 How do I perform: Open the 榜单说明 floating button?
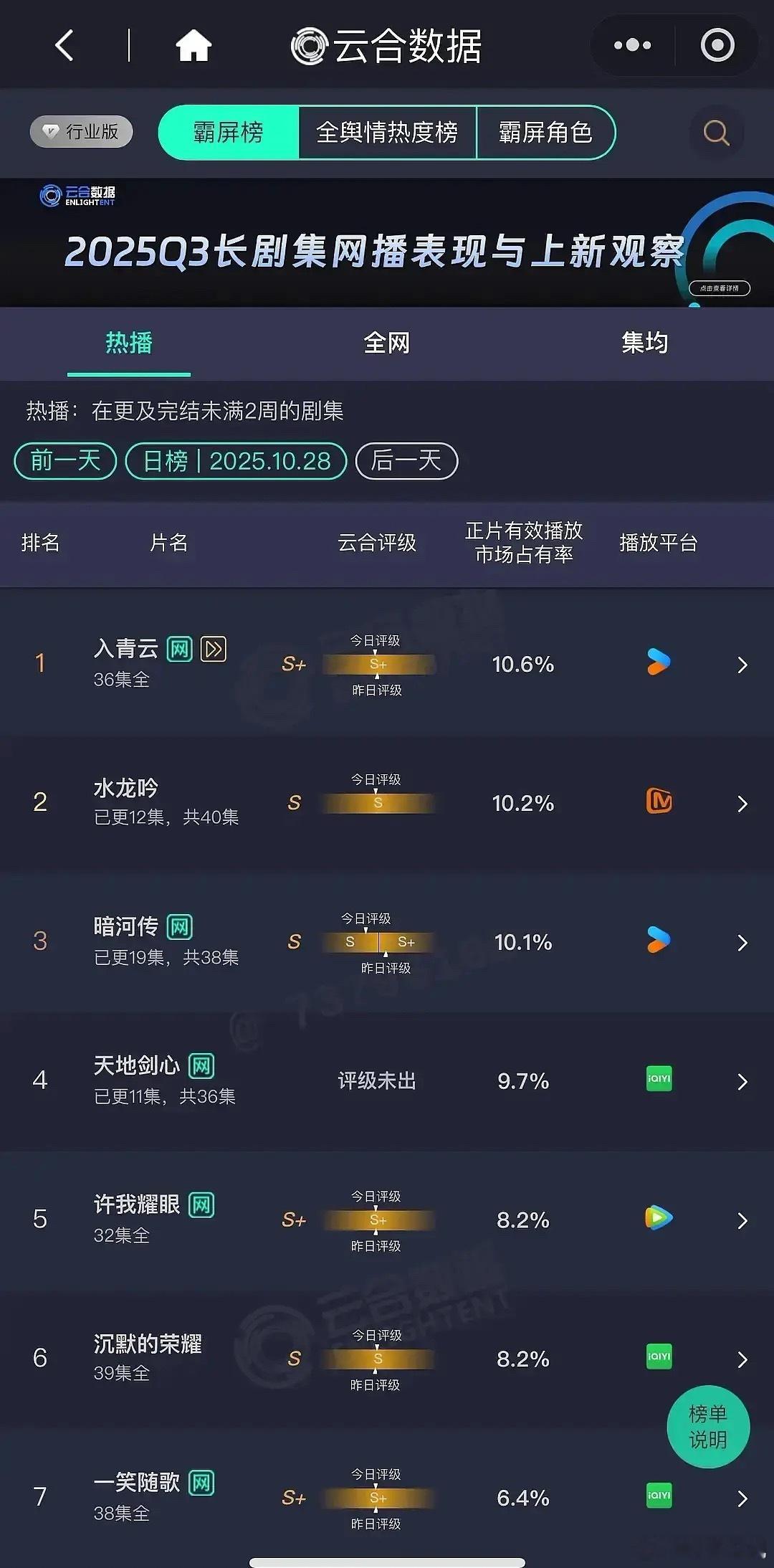coord(709,1427)
